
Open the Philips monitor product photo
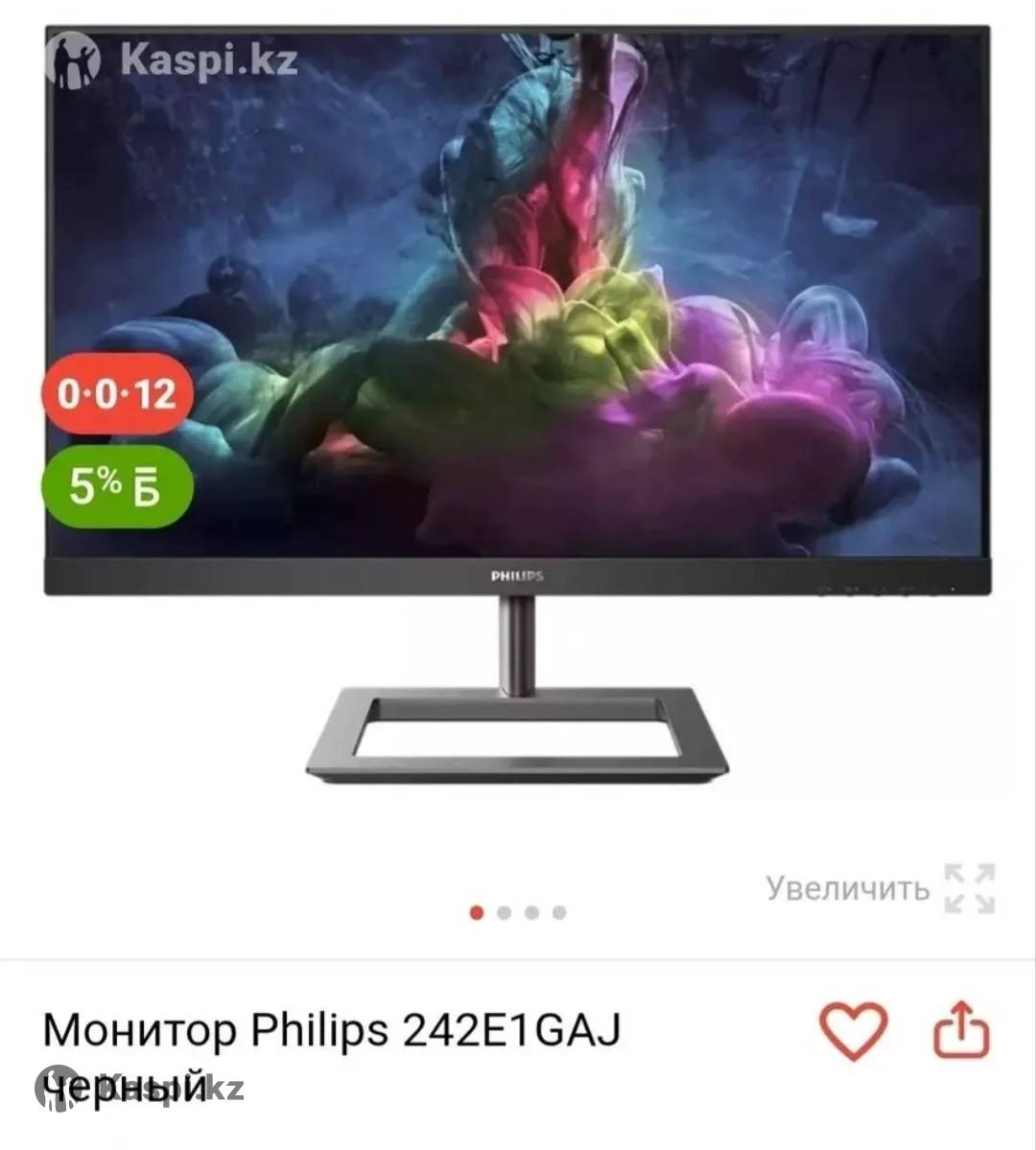(x=518, y=403)
